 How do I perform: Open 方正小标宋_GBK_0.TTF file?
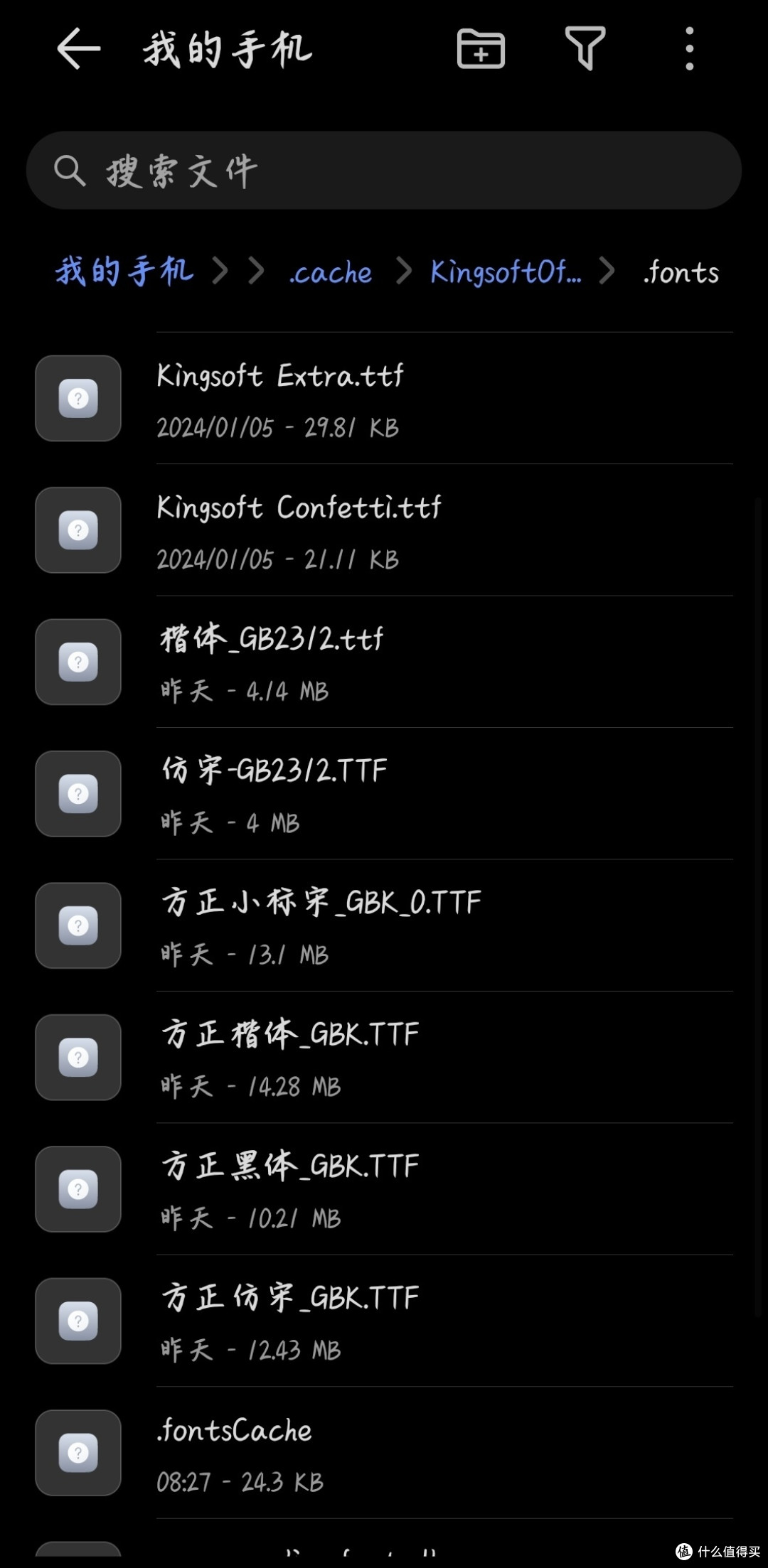384,925
